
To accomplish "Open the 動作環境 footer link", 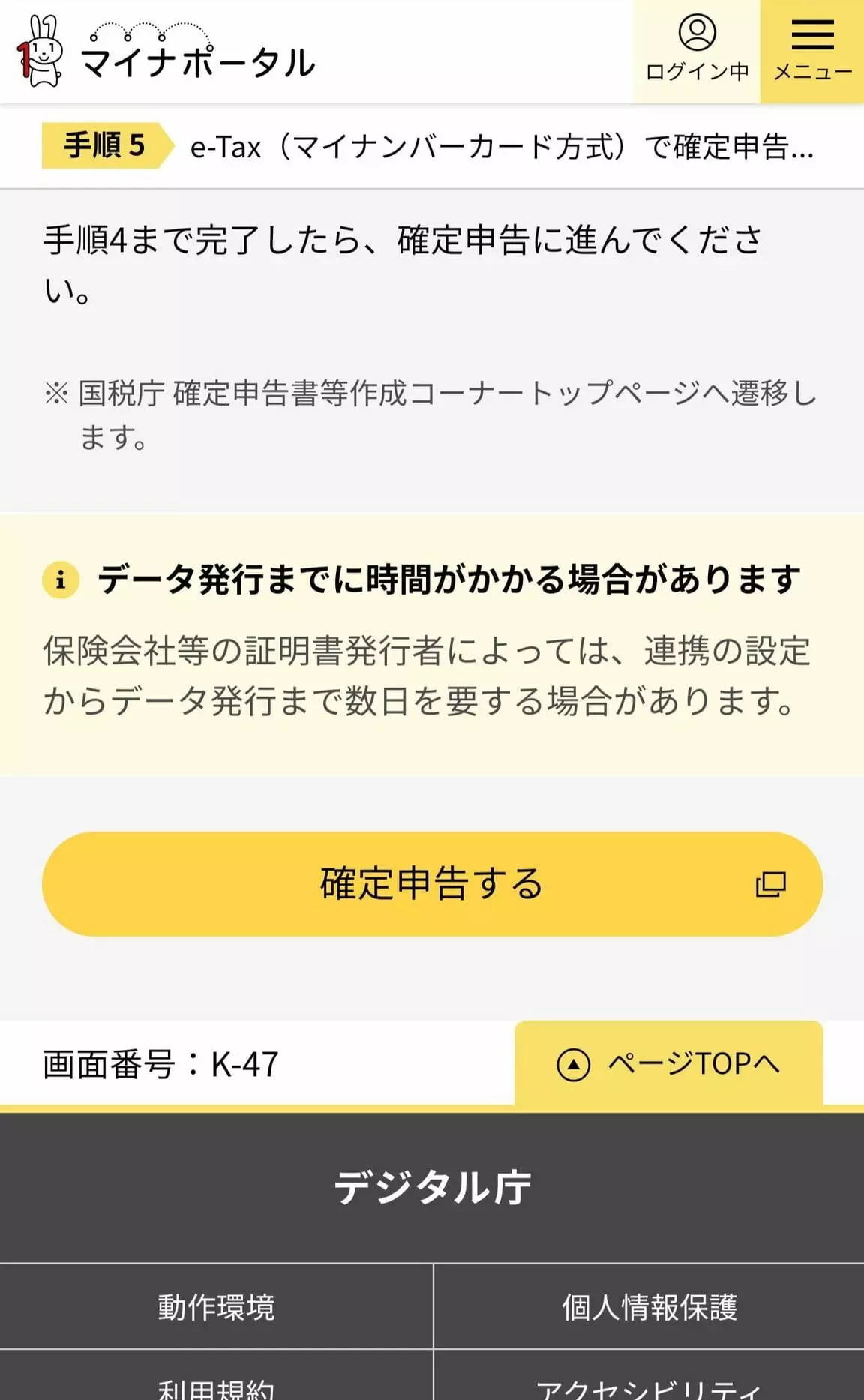I will 216,1306.
